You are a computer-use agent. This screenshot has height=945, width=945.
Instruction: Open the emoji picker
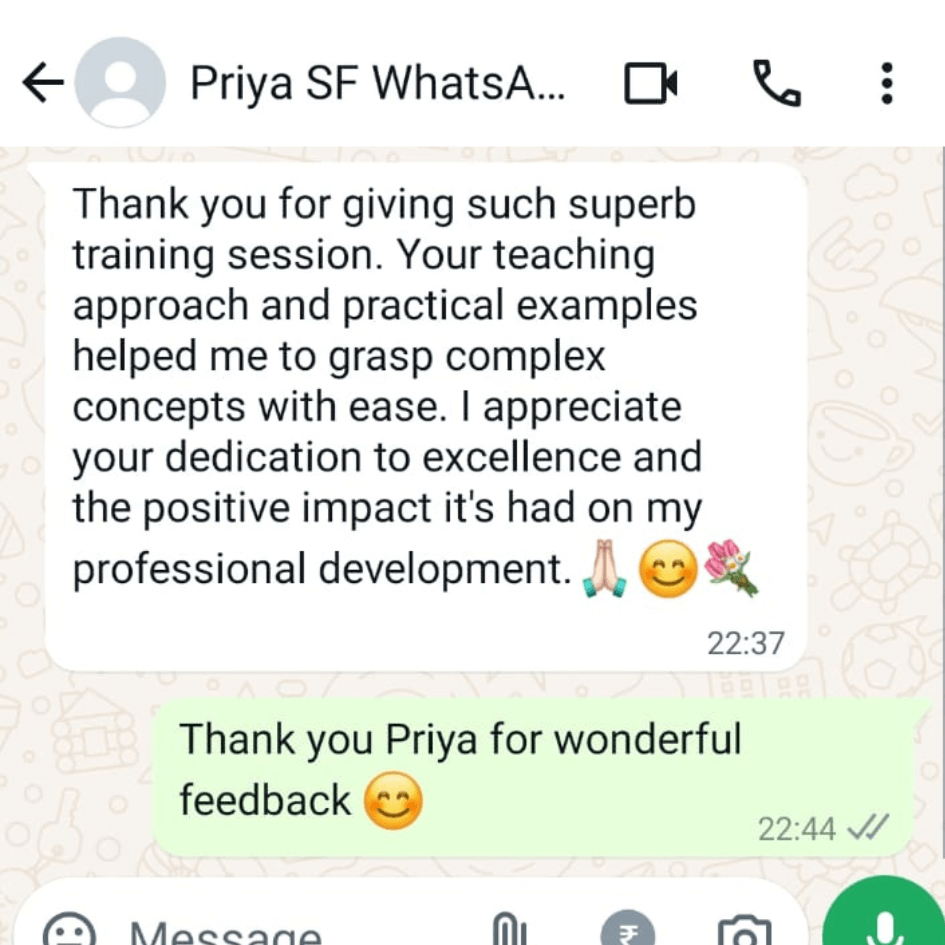(69, 932)
